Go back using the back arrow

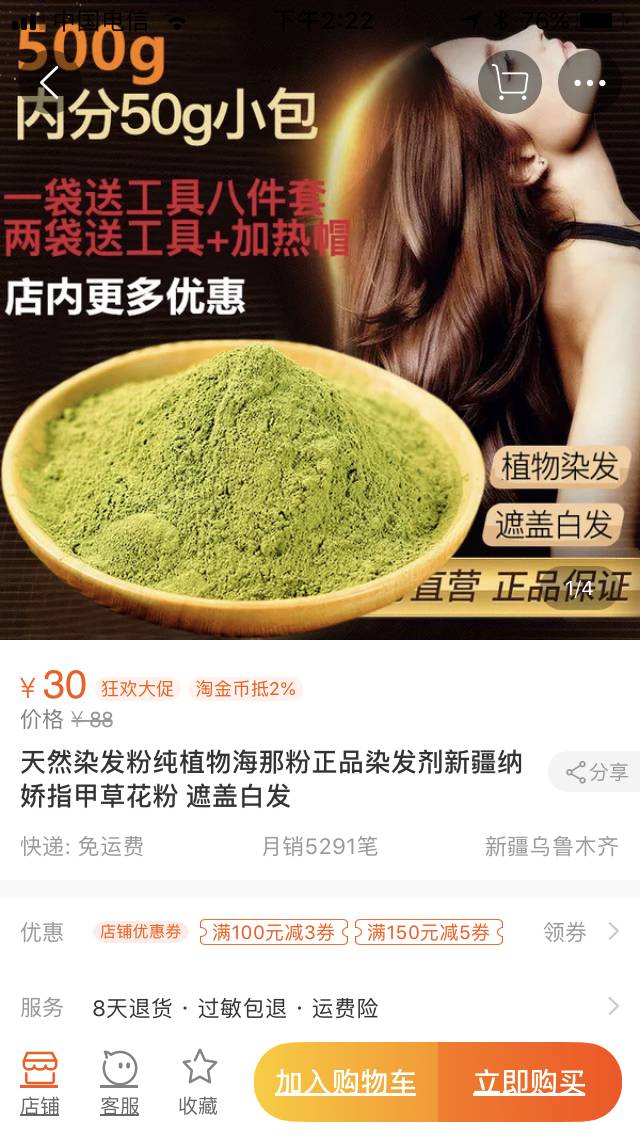50,82
